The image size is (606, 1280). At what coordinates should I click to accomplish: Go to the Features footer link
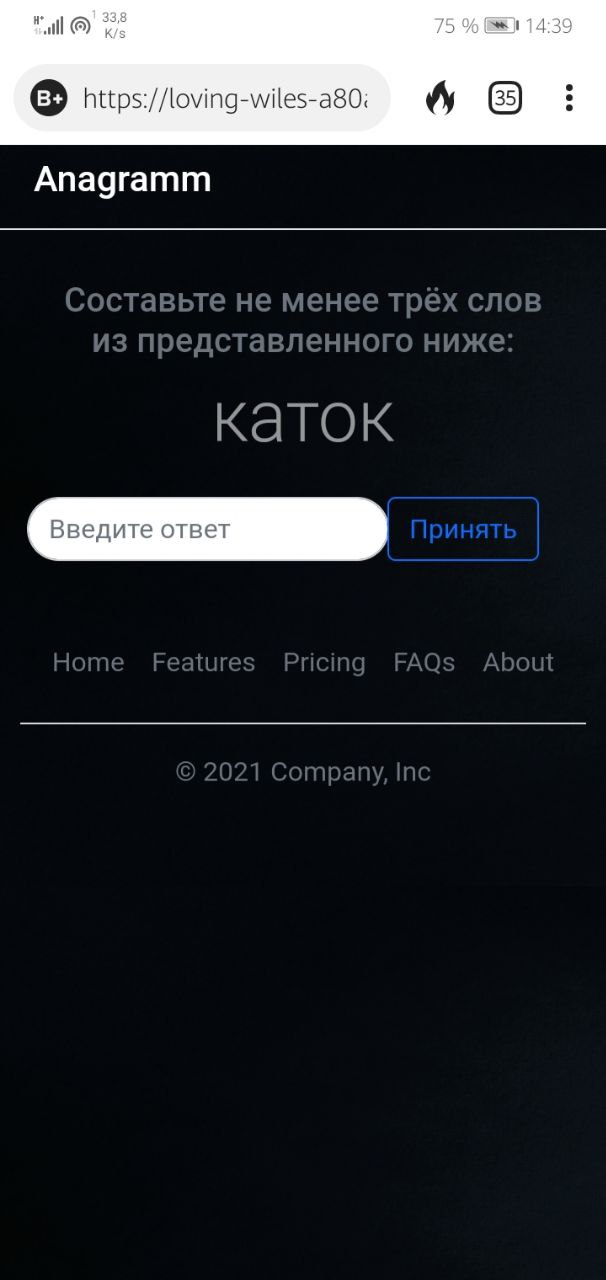[203, 662]
